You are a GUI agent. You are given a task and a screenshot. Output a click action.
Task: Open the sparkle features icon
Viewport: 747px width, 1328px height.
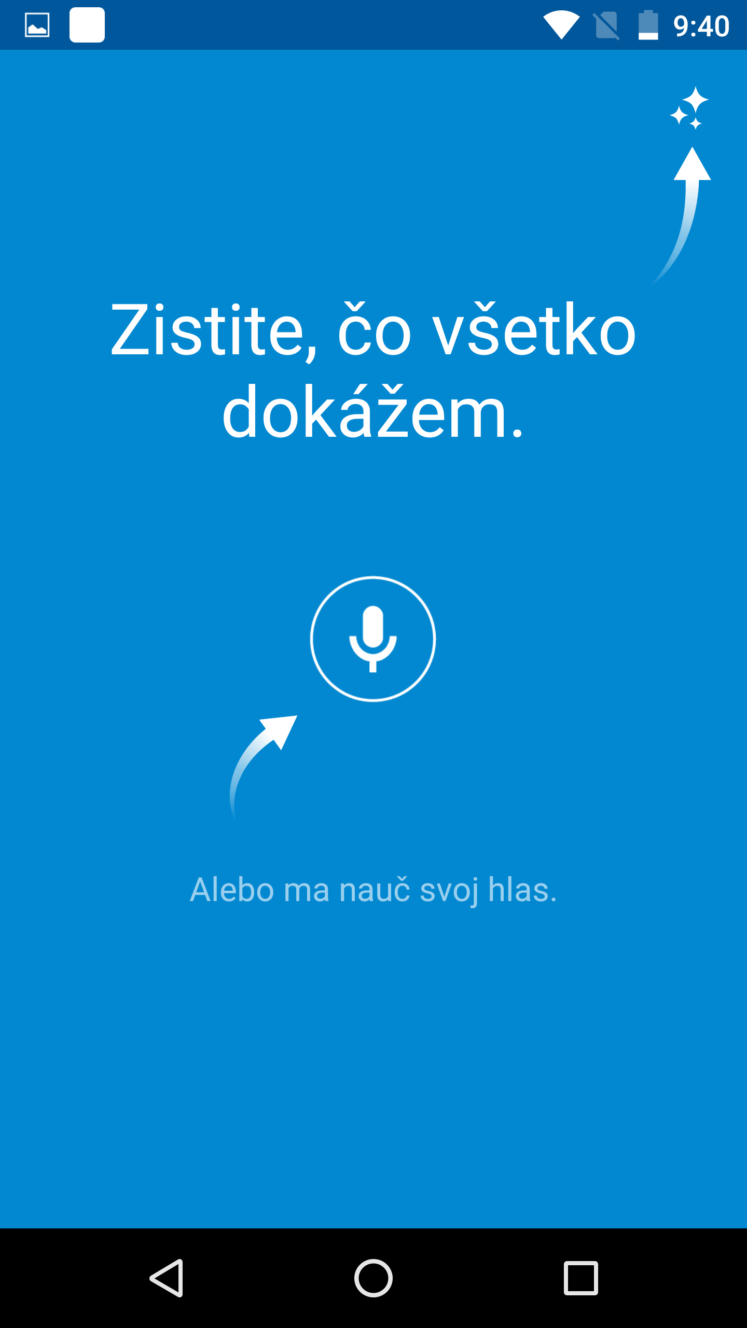[x=689, y=108]
